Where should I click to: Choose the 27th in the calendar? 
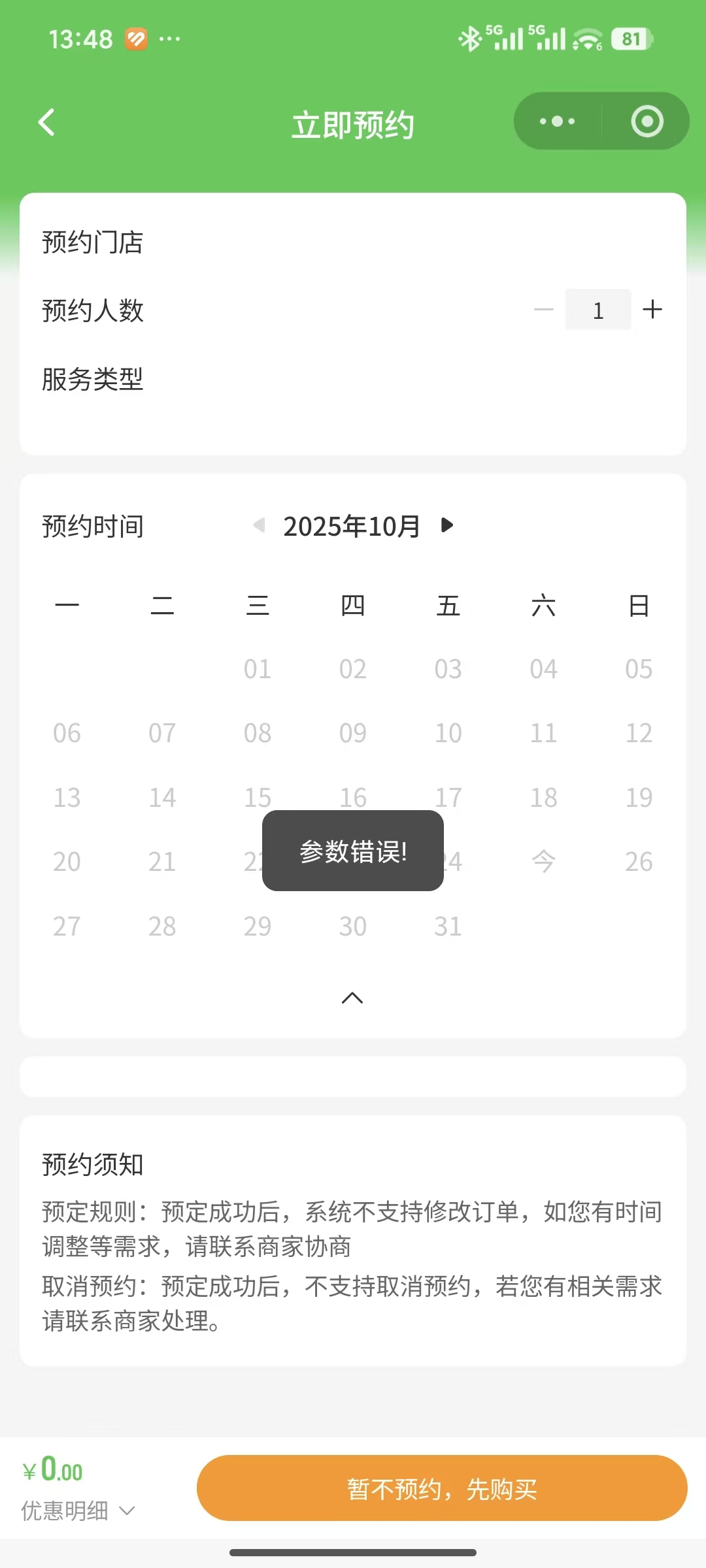click(x=67, y=926)
